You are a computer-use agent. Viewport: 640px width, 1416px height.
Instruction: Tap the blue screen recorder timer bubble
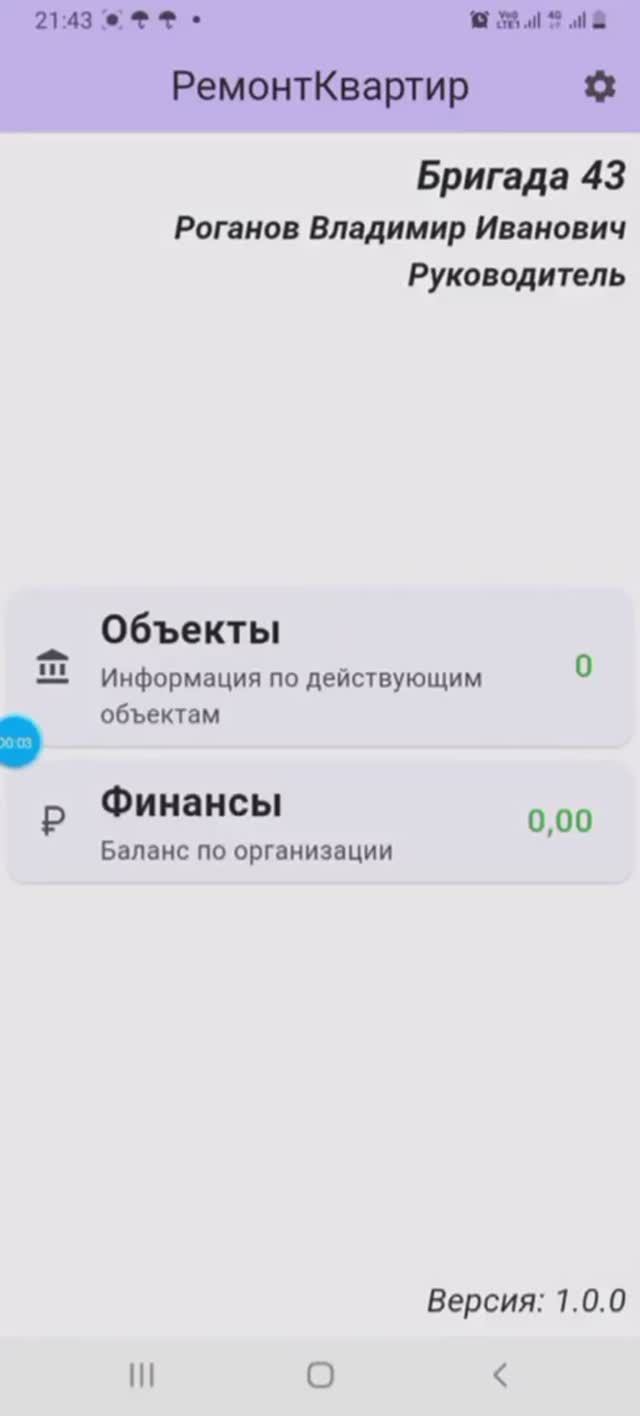16,743
